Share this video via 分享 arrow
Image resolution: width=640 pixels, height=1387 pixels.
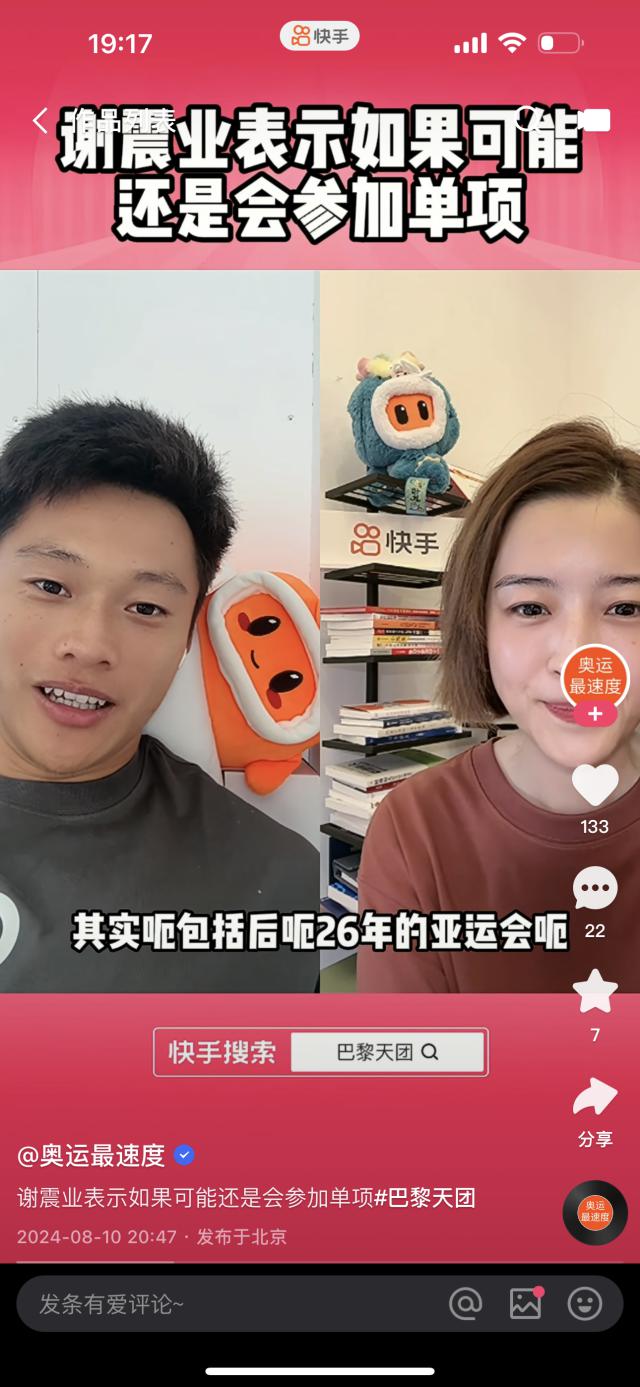[595, 1098]
